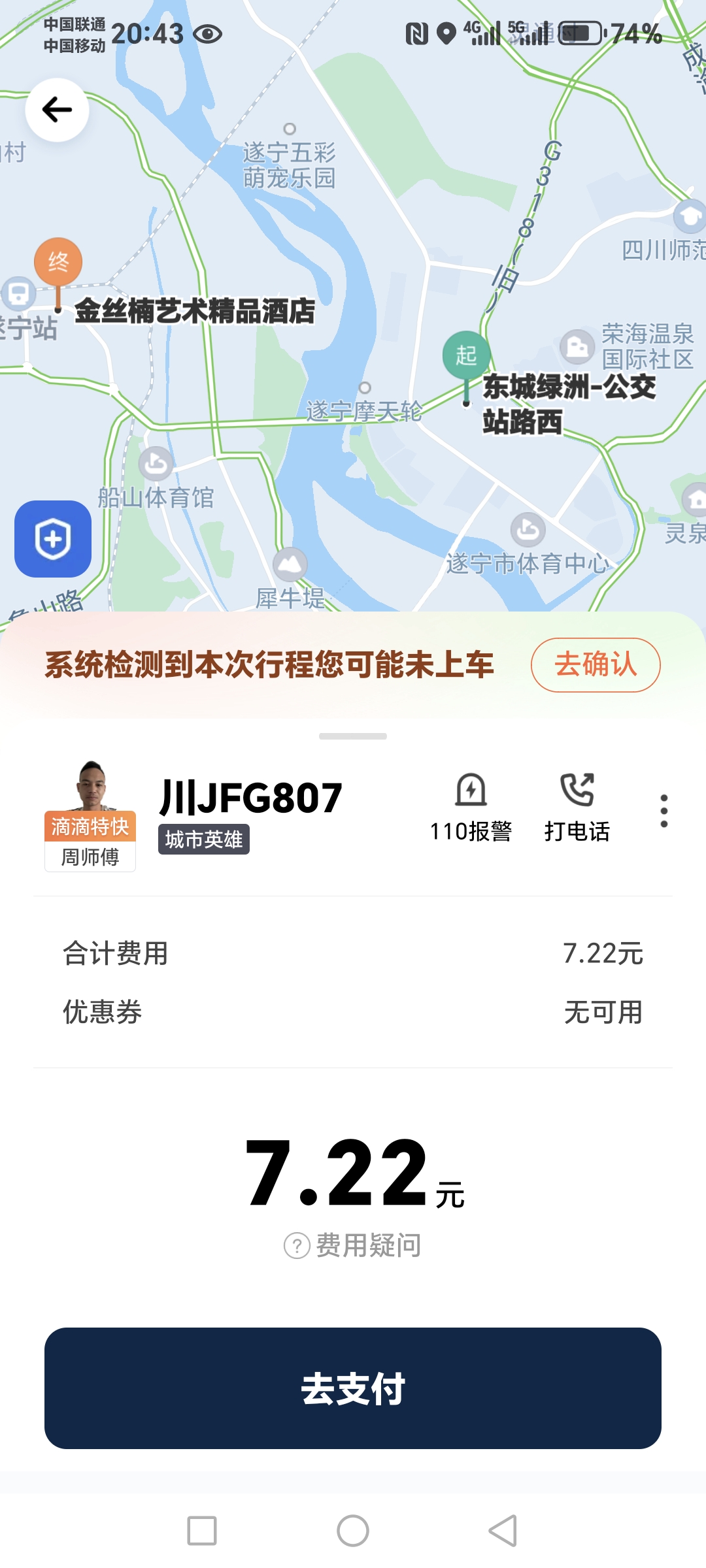
Task: Expand the trip panel drag handle
Action: coord(353,736)
